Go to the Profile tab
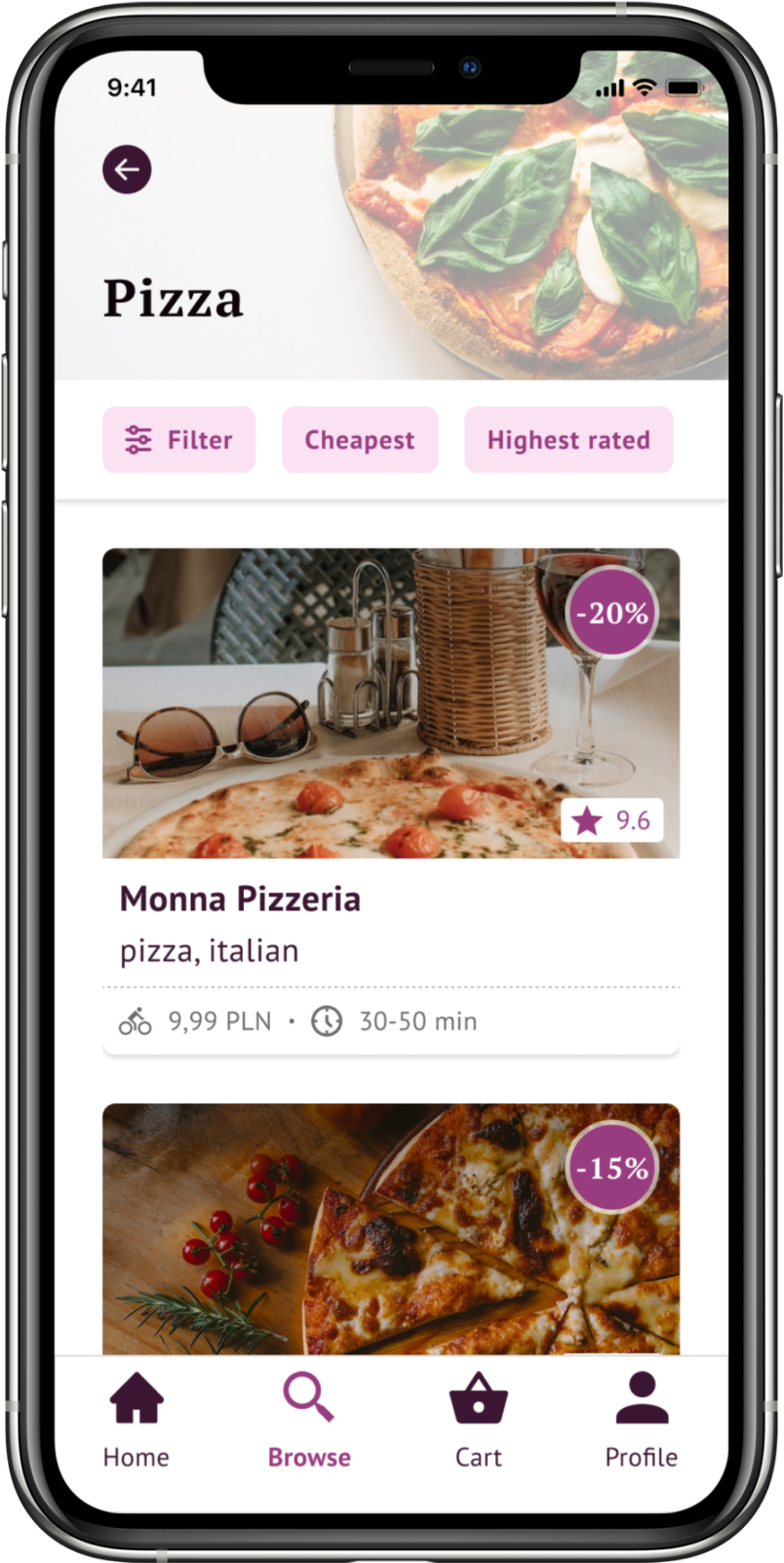The width and height of the screenshot is (784, 1563). click(x=641, y=1420)
